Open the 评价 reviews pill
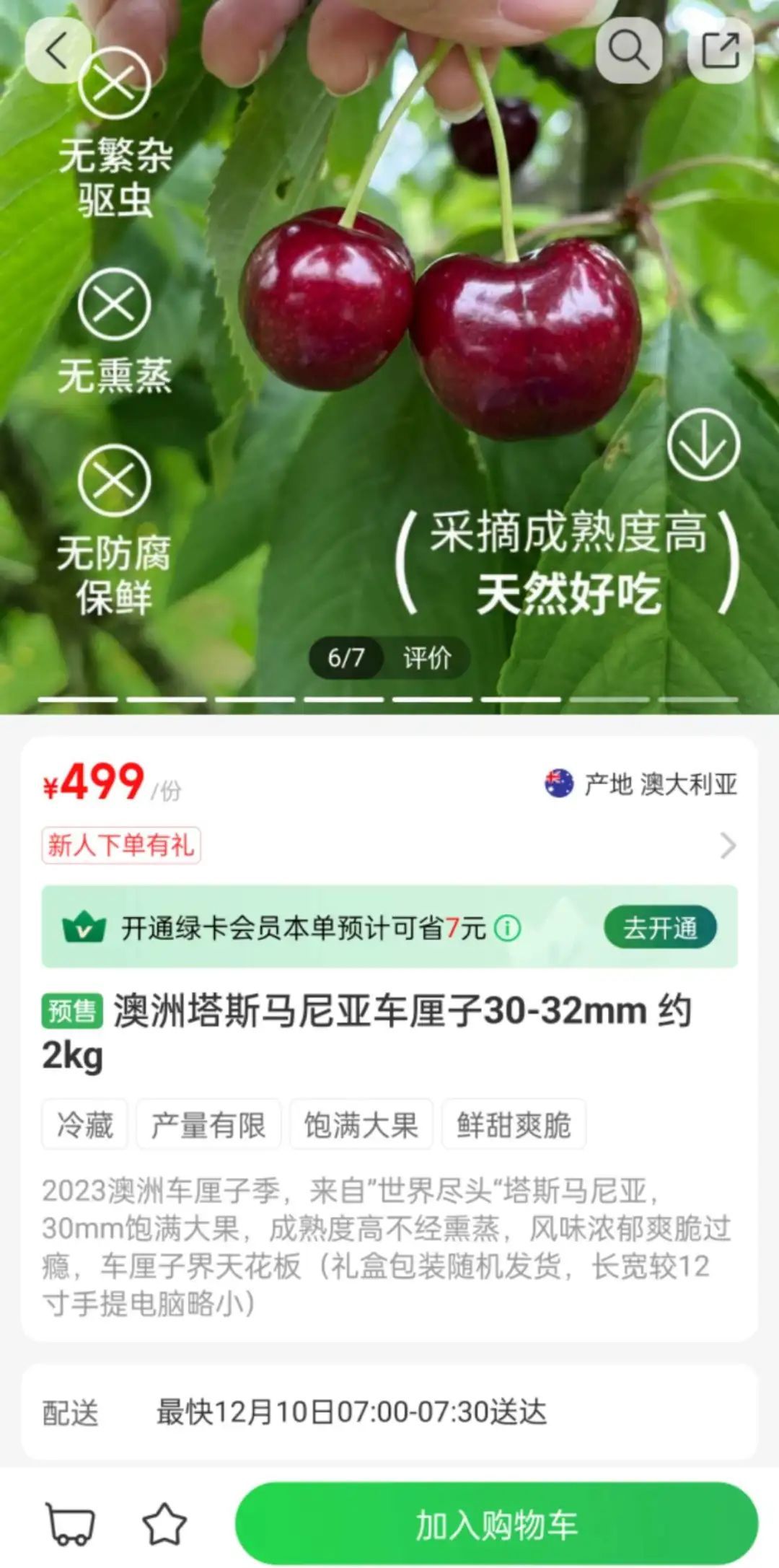The image size is (779, 1568). coord(427,657)
